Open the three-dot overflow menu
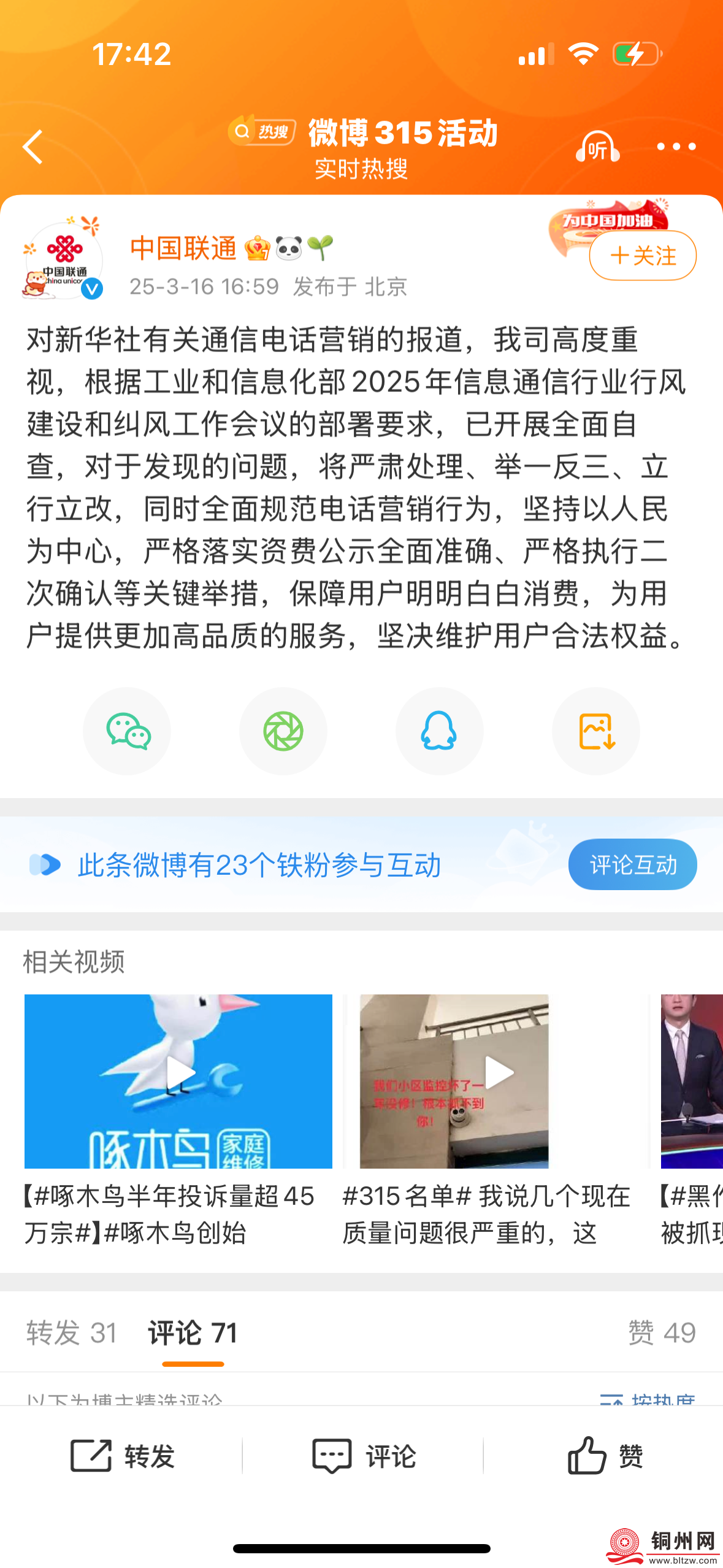The height and width of the screenshot is (1568, 723). point(676,147)
